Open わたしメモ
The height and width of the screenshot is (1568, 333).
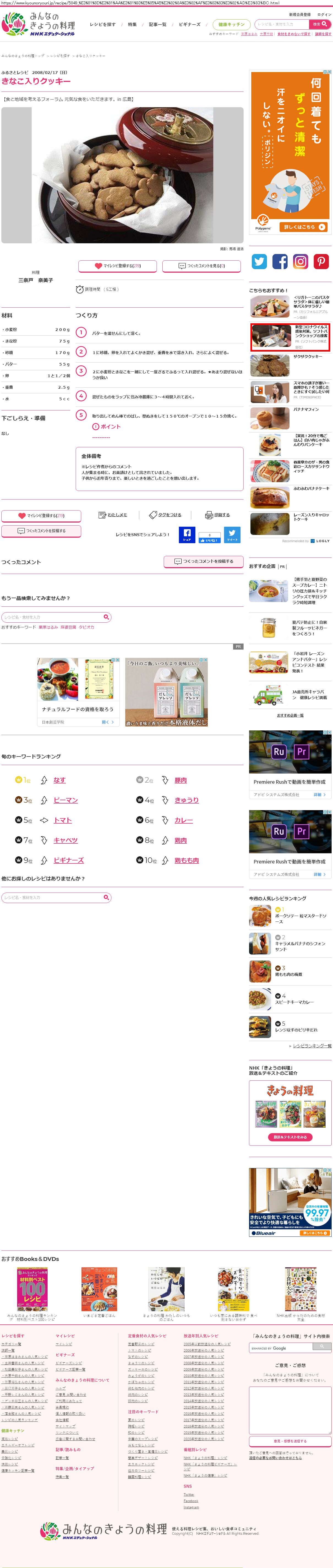[x=113, y=515]
